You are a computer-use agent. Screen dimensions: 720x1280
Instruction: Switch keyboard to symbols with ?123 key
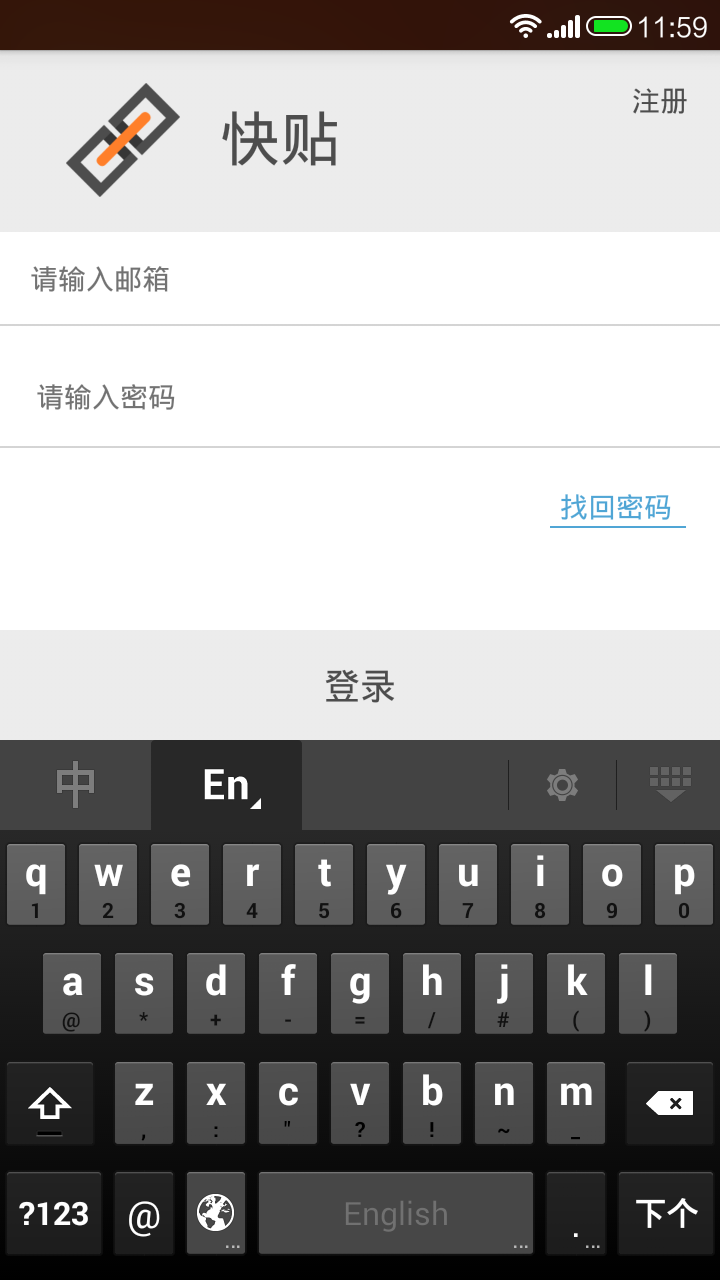point(53,1213)
